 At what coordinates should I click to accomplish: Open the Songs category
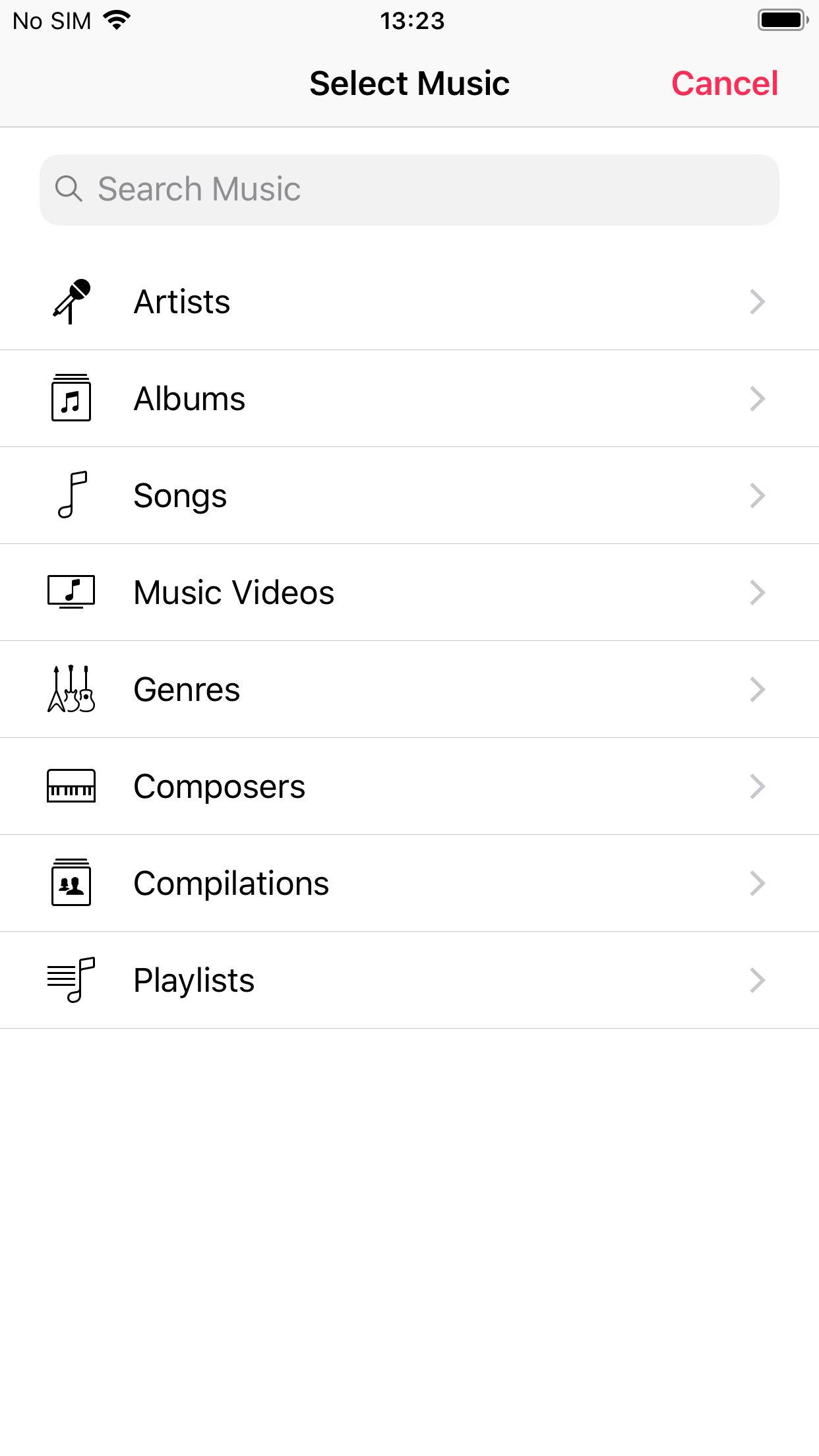click(x=409, y=496)
